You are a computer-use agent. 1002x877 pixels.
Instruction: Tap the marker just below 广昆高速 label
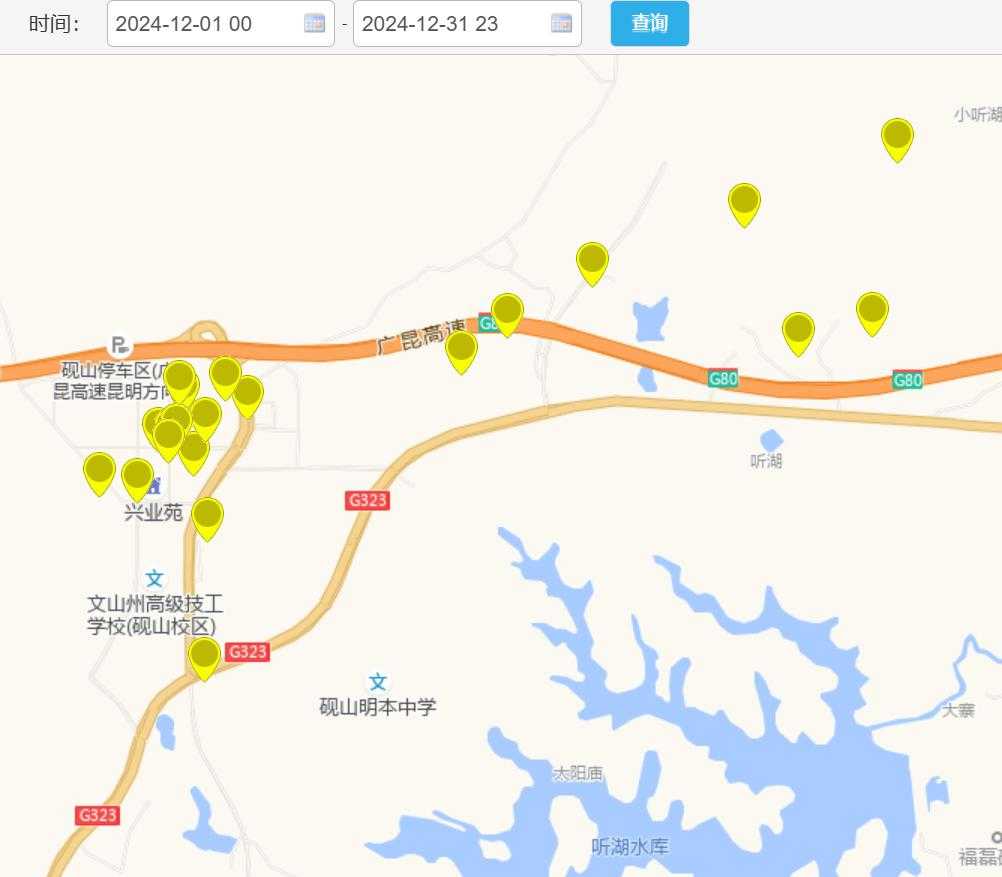point(461,349)
